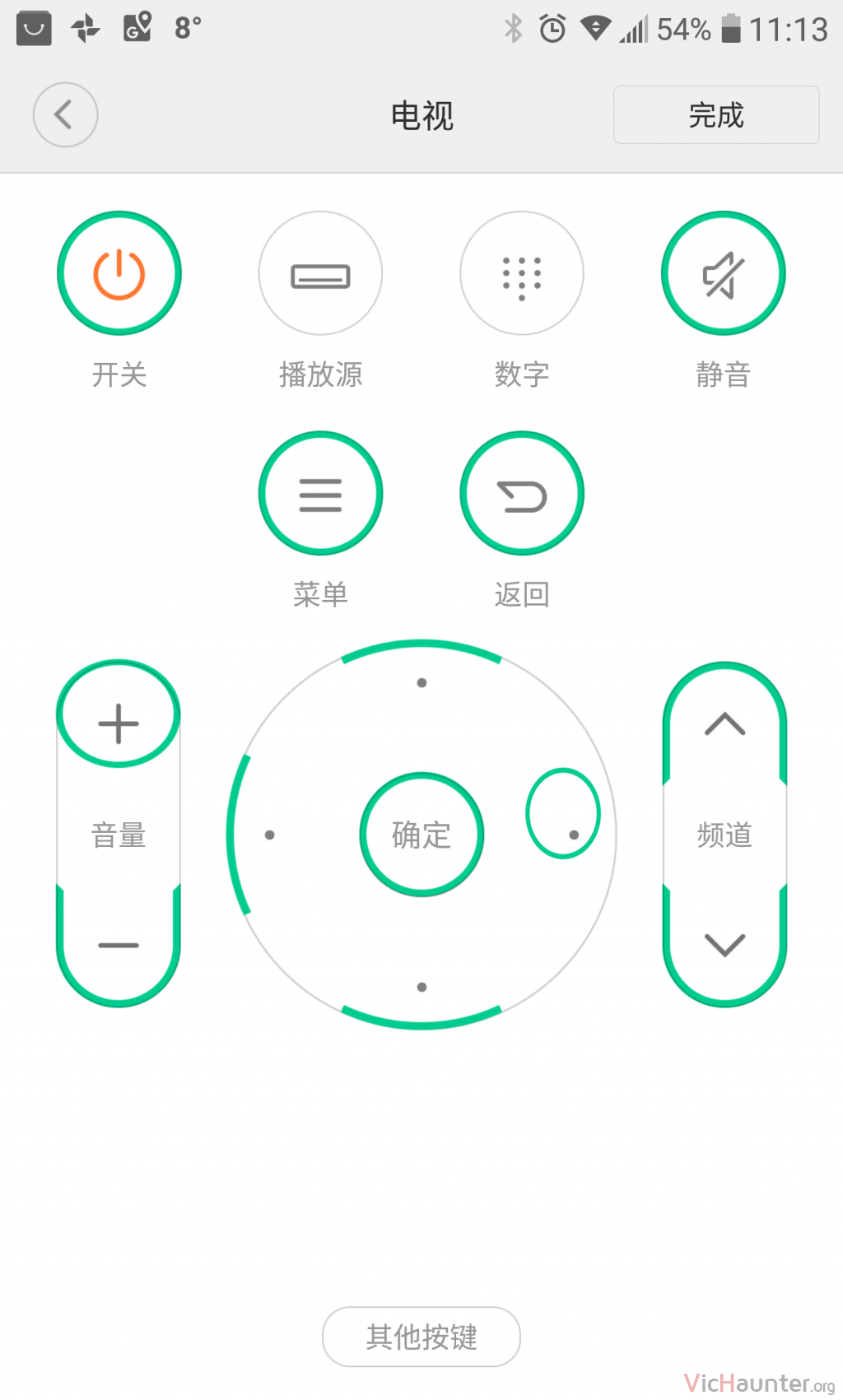The height and width of the screenshot is (1400, 843).
Task: Tap the 返回 return button
Action: pos(522,494)
